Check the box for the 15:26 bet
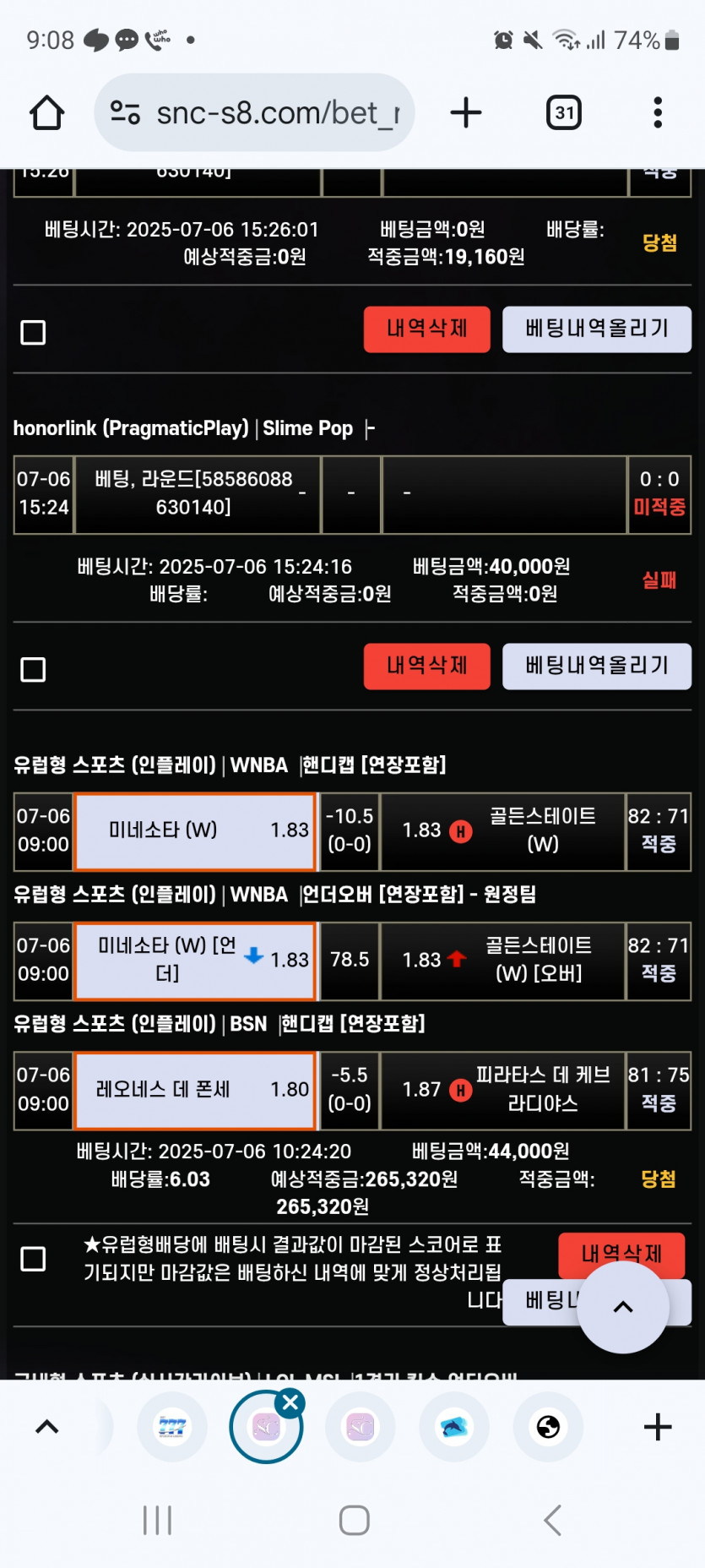Image resolution: width=705 pixels, height=1568 pixels. [33, 332]
